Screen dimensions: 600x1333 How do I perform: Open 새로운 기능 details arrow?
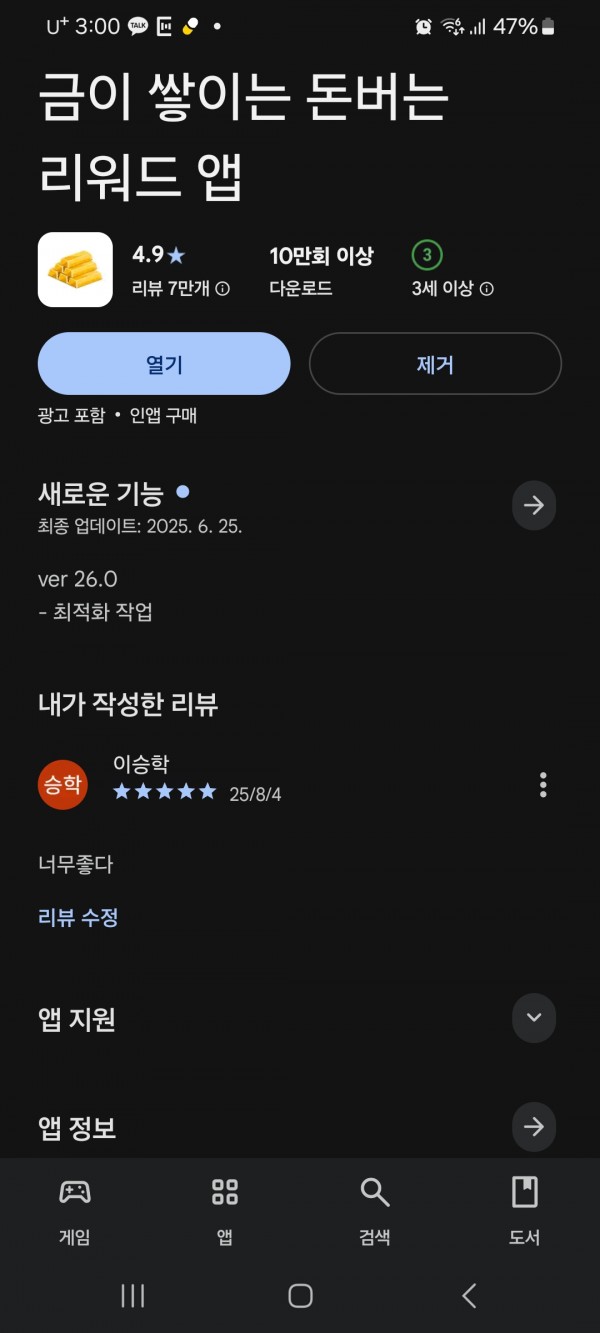point(534,505)
